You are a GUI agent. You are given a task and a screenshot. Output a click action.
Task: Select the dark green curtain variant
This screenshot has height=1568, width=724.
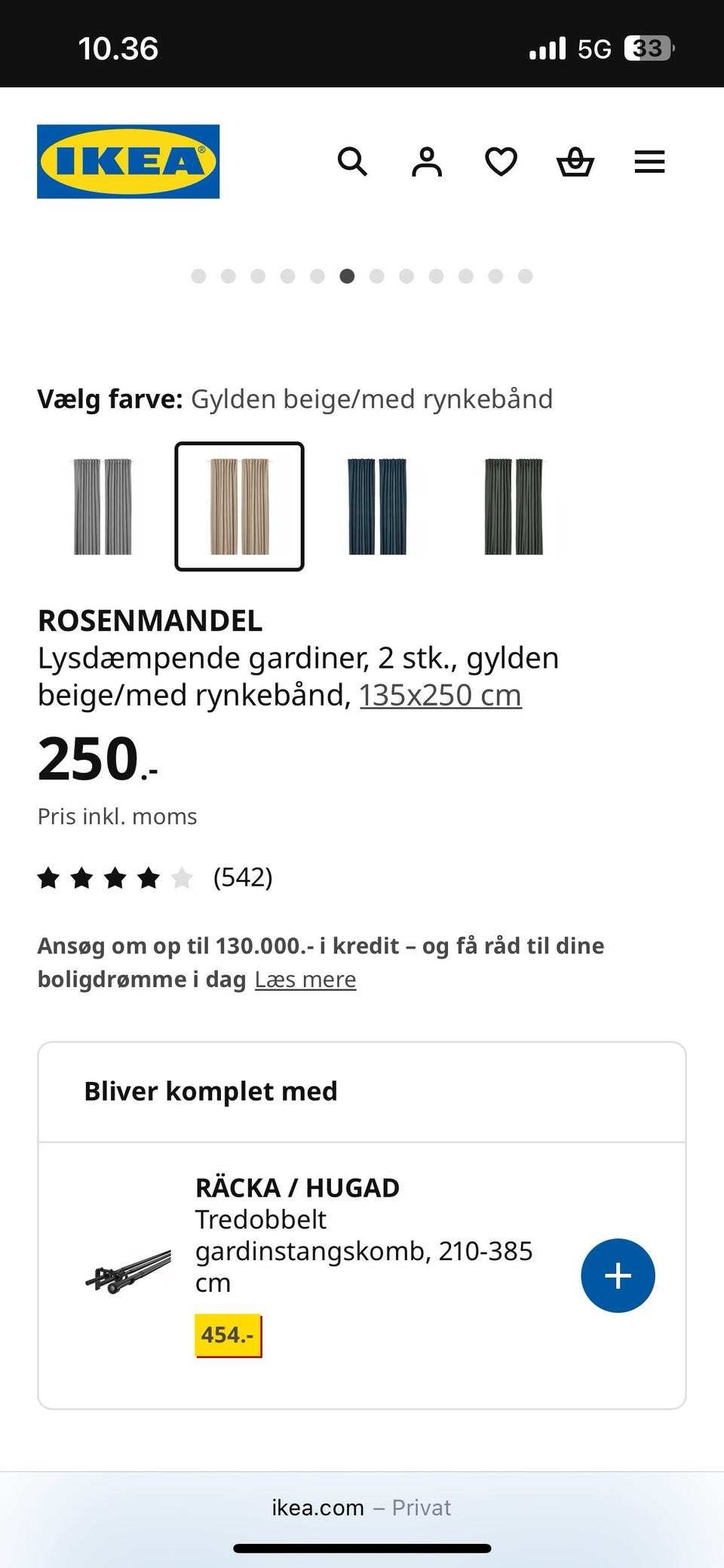(x=515, y=504)
